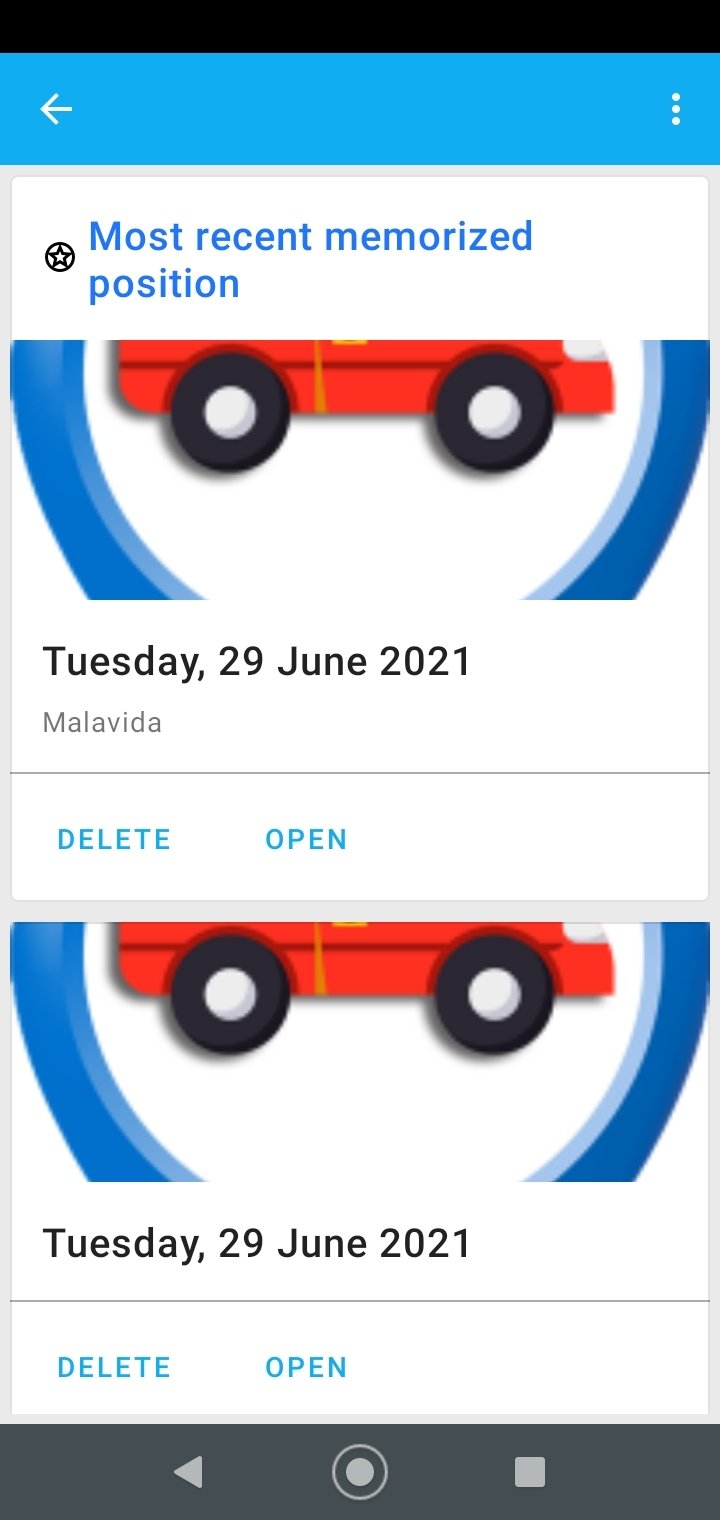Open recent apps from navigation bar
This screenshot has height=1520, width=720.
click(x=529, y=1471)
